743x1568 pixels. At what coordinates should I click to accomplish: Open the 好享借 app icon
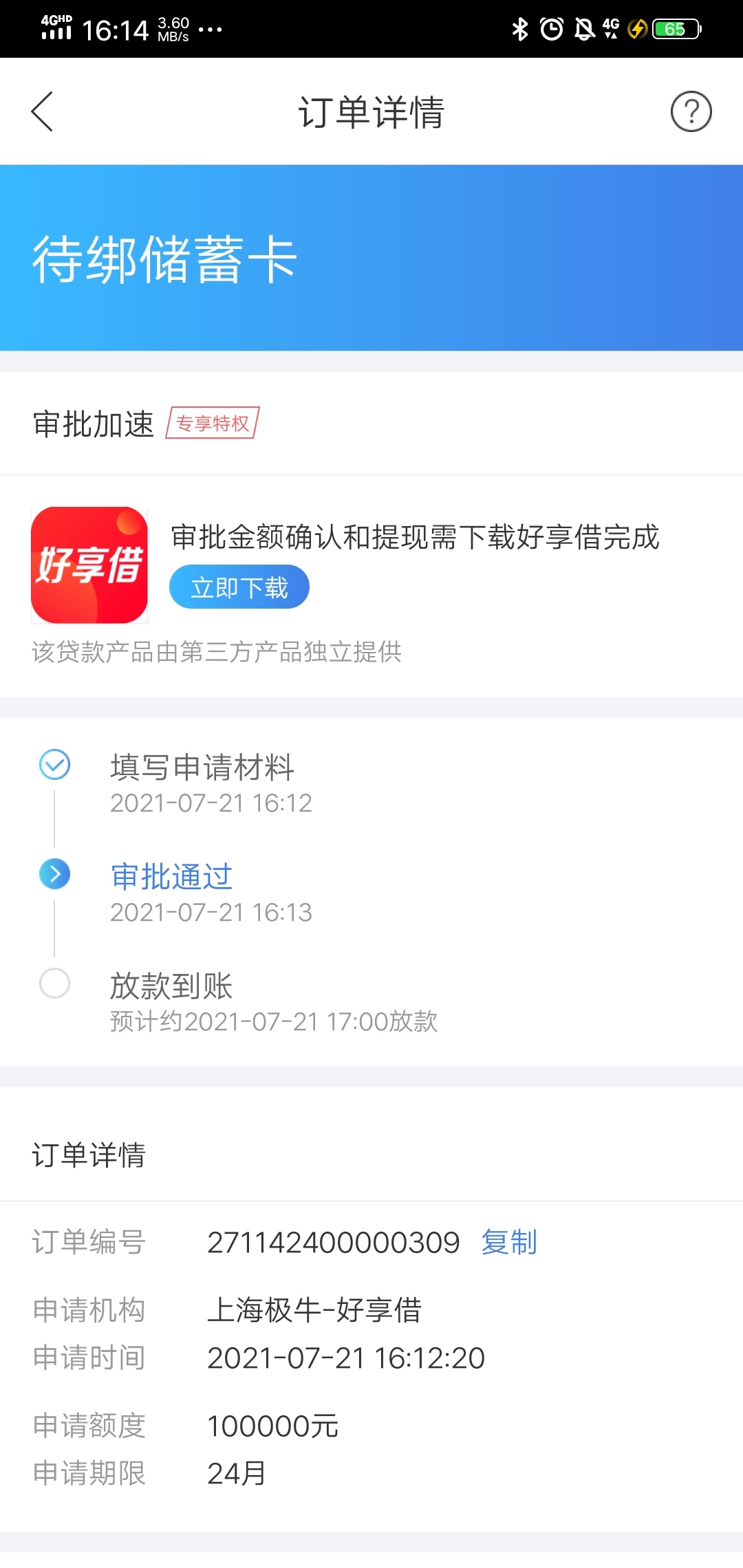89,565
